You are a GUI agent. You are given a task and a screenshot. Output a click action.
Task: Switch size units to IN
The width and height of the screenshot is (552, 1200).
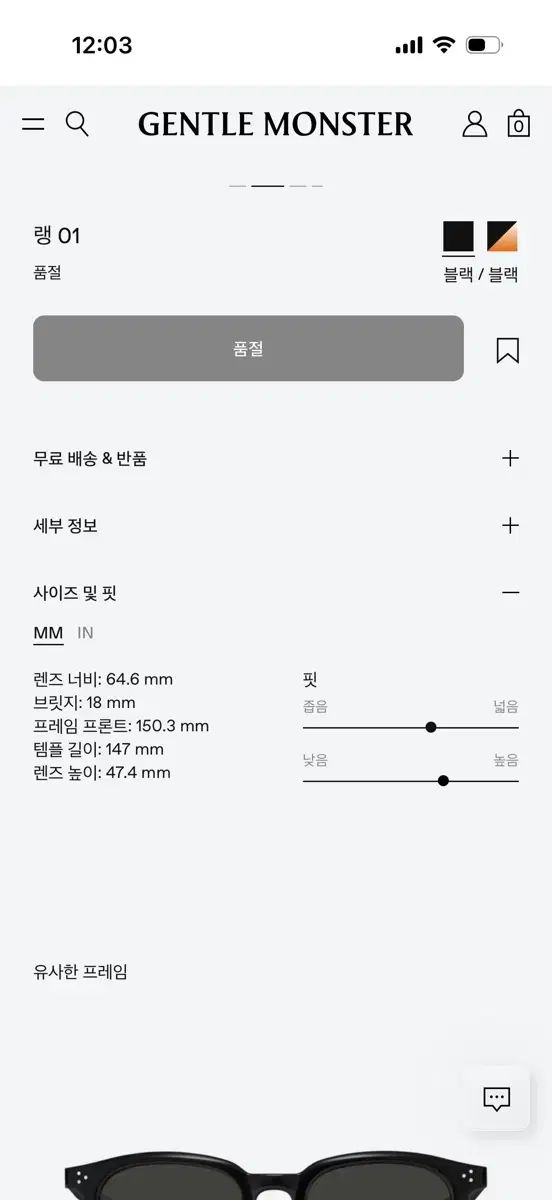[x=85, y=633]
